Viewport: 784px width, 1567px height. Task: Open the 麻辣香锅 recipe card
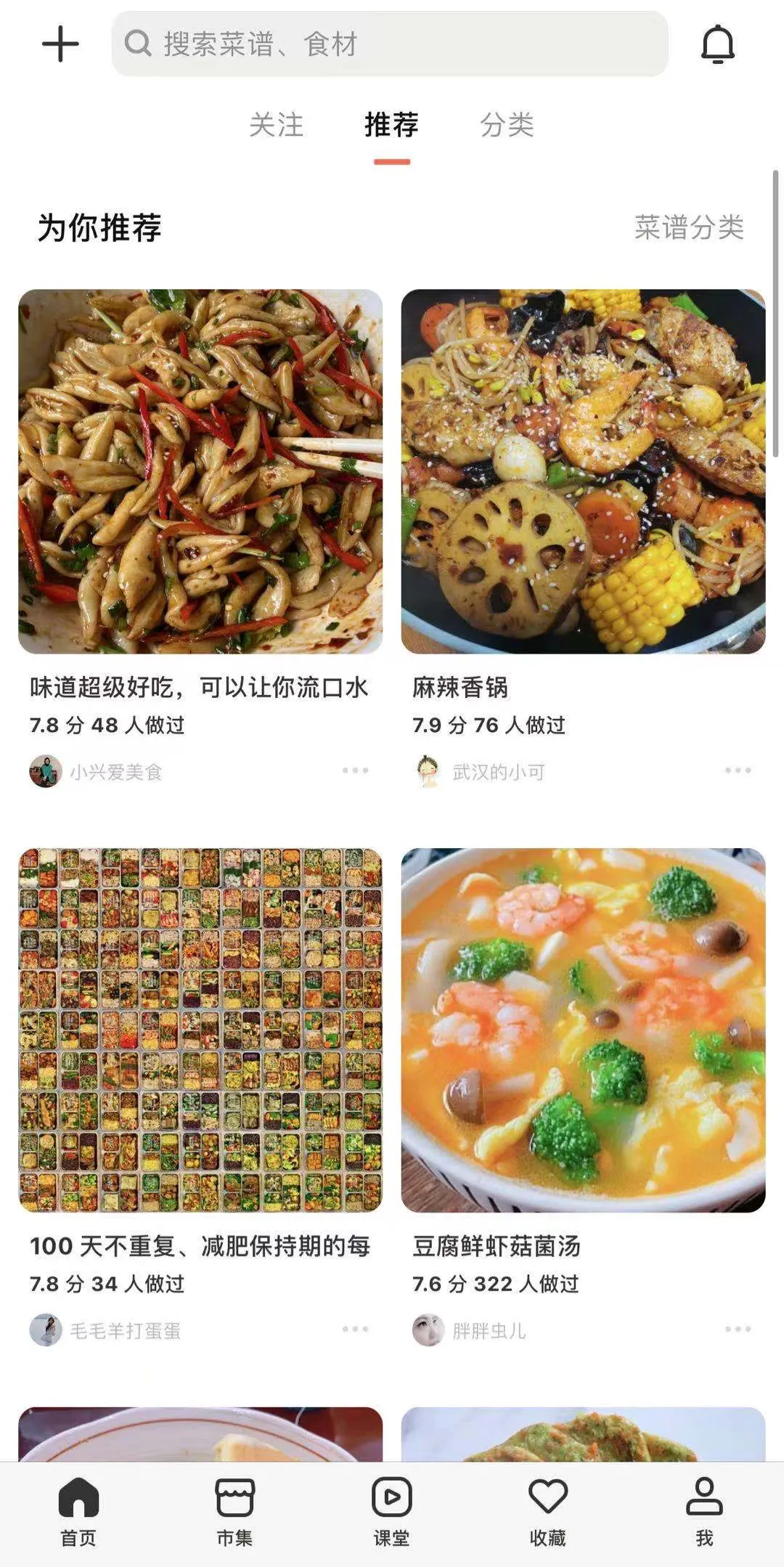583,472
